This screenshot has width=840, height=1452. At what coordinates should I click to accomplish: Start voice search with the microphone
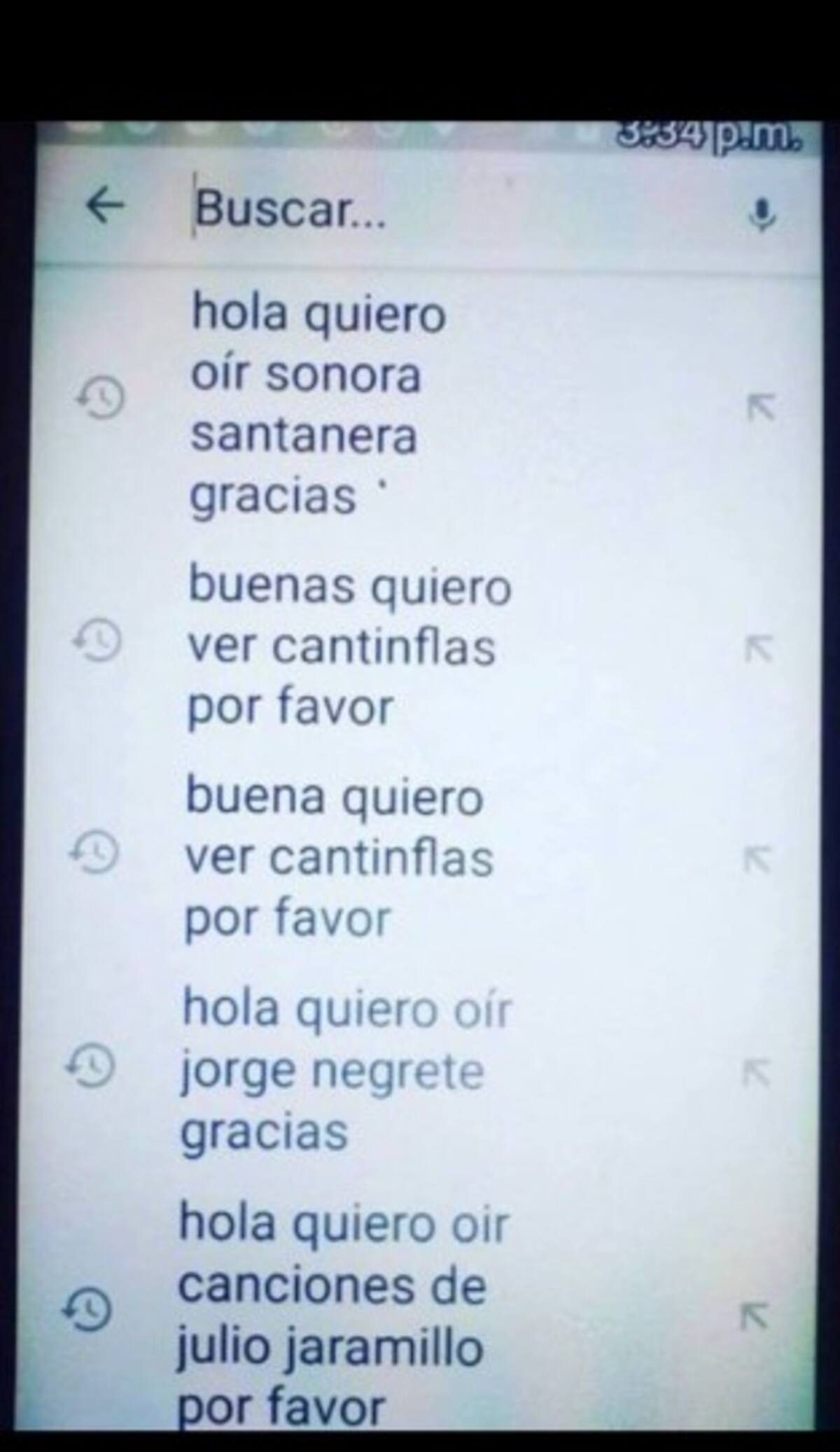coord(762,214)
